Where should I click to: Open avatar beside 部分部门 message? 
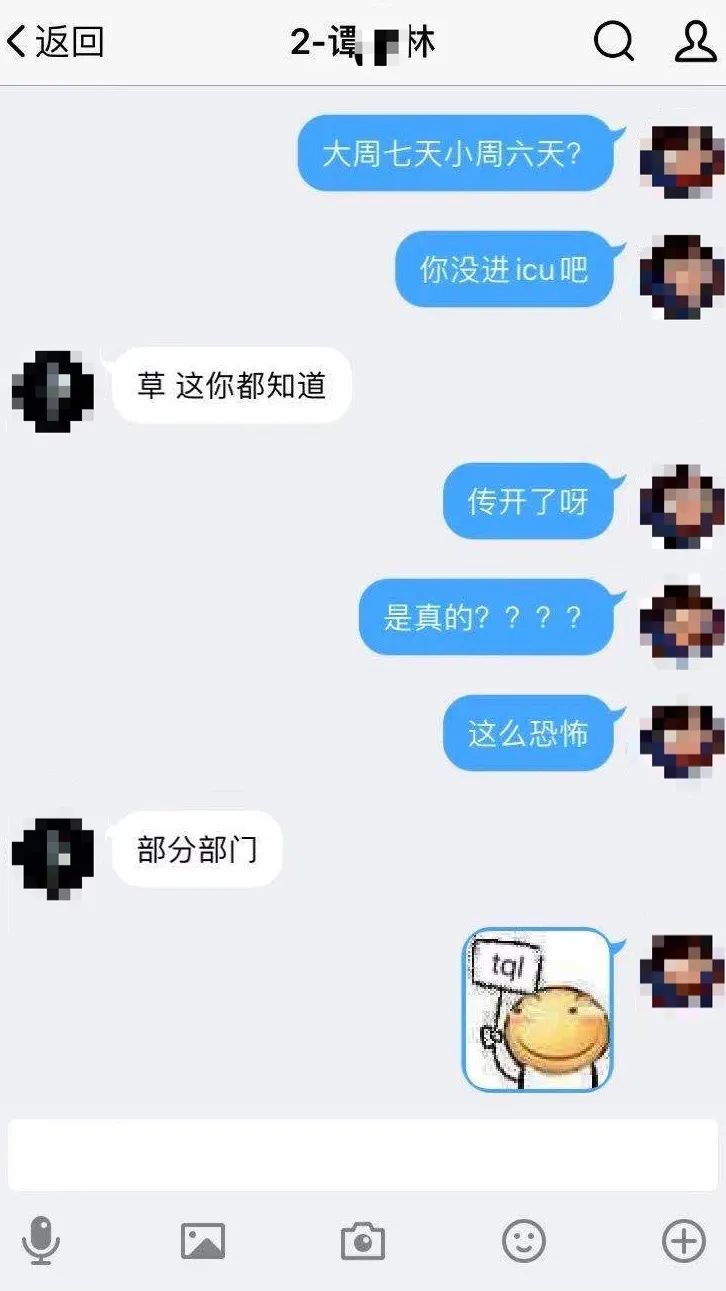click(x=53, y=857)
